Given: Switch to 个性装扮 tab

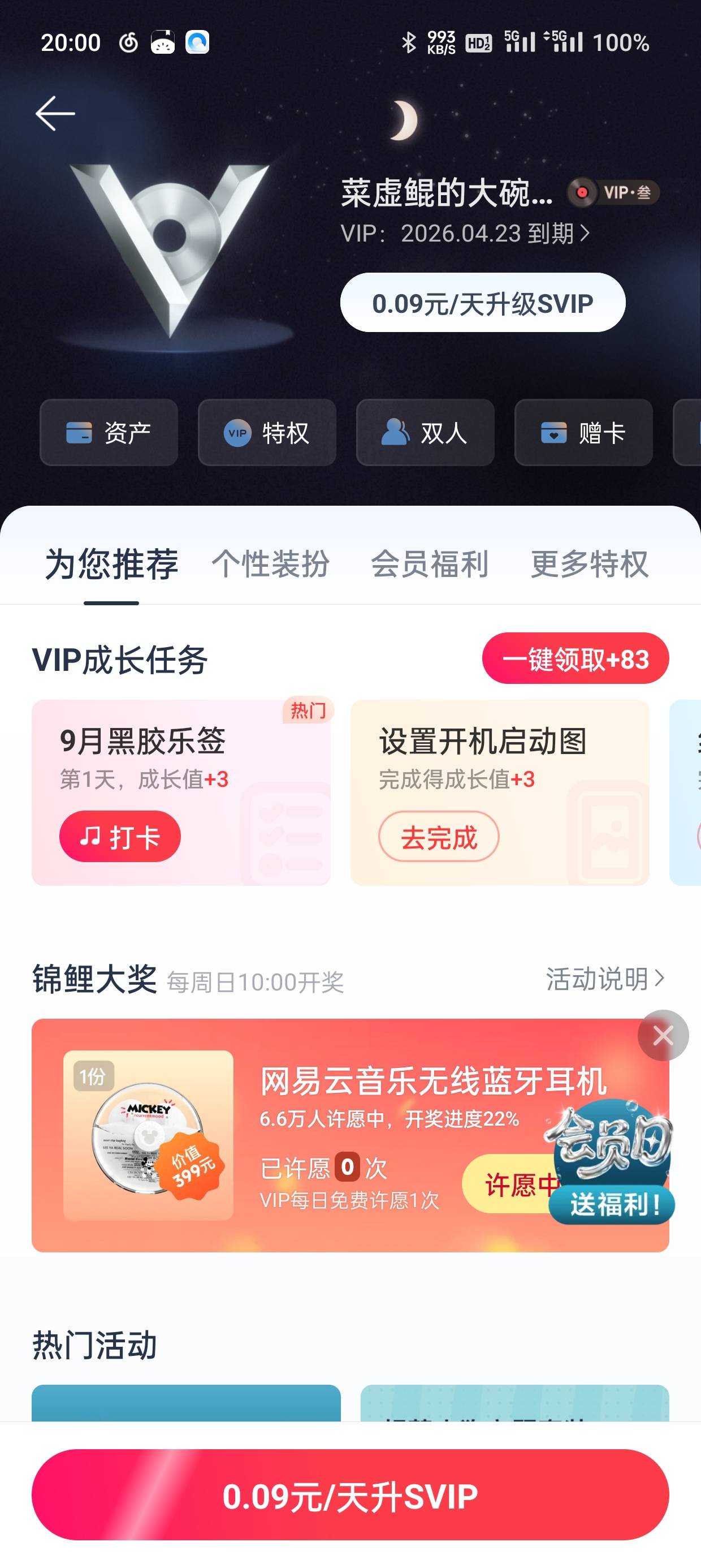Looking at the screenshot, I should [x=271, y=563].
